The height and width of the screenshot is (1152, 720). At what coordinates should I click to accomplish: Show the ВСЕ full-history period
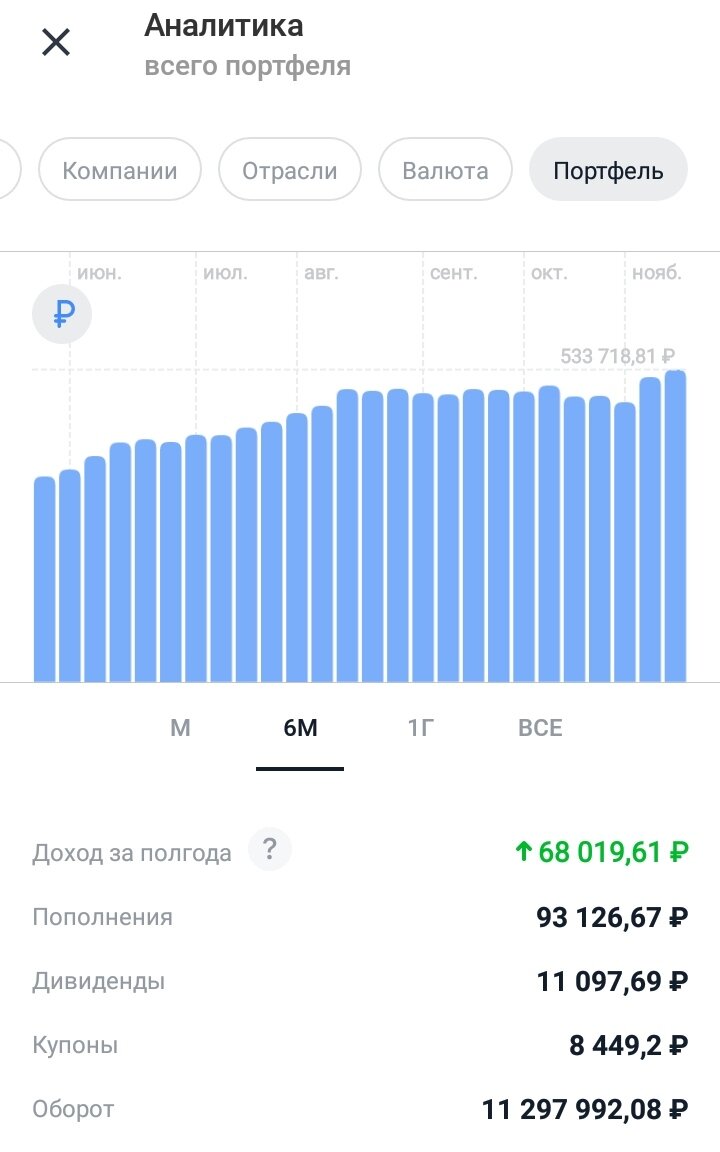tap(541, 728)
